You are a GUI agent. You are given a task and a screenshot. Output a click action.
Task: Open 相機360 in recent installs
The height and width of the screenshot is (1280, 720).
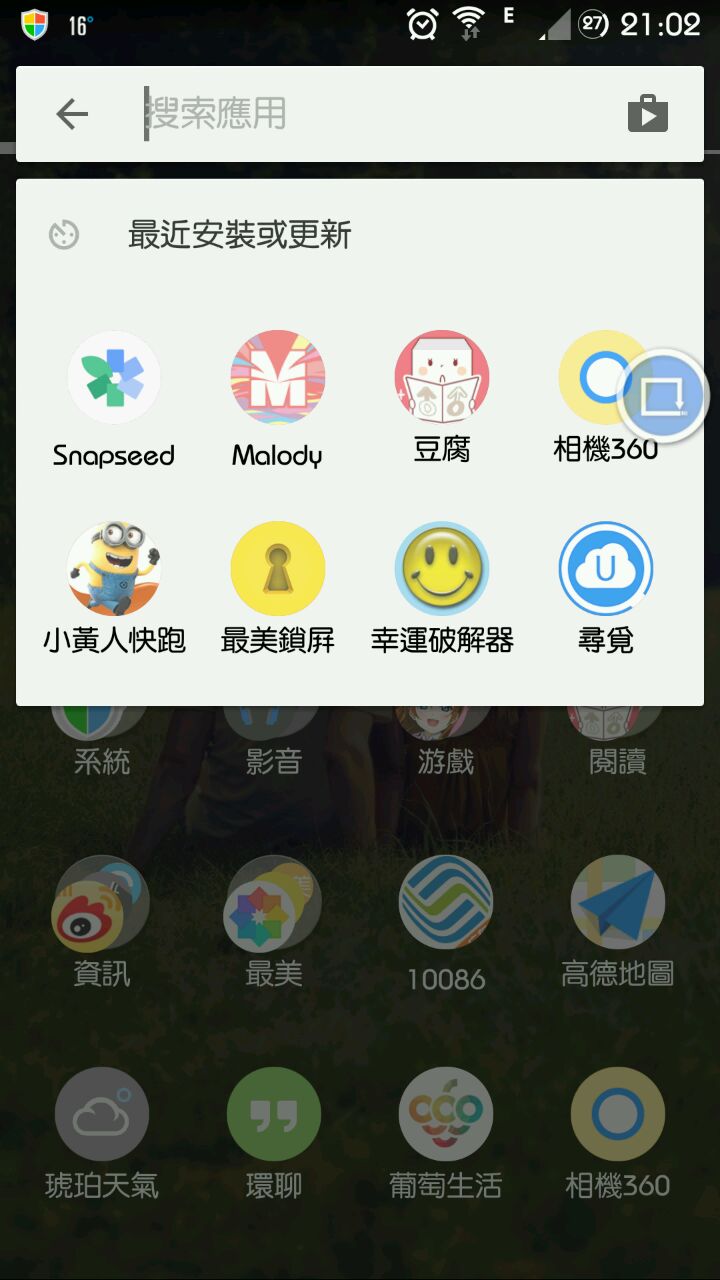(x=590, y=379)
